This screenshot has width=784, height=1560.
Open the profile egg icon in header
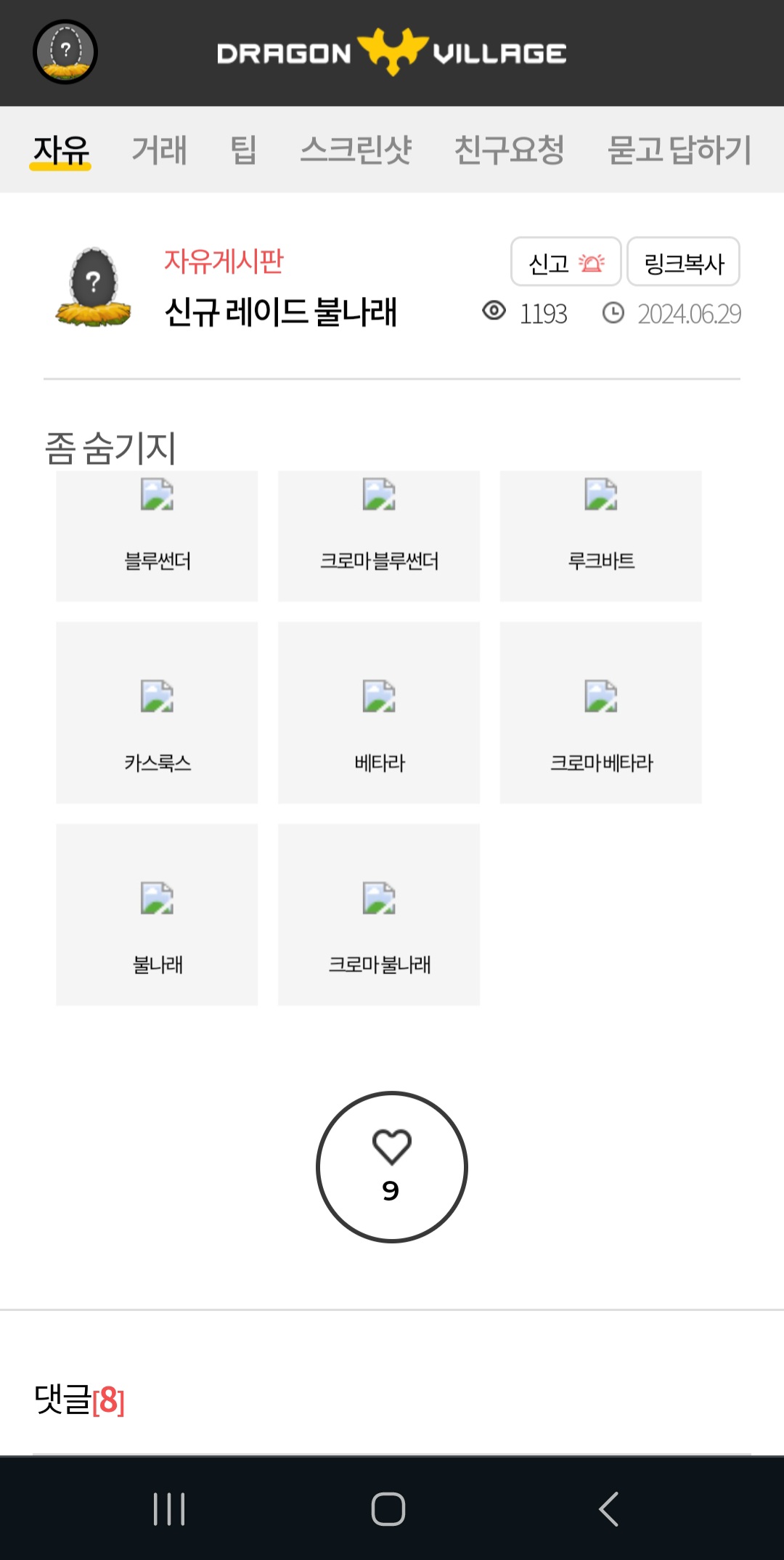point(65,52)
